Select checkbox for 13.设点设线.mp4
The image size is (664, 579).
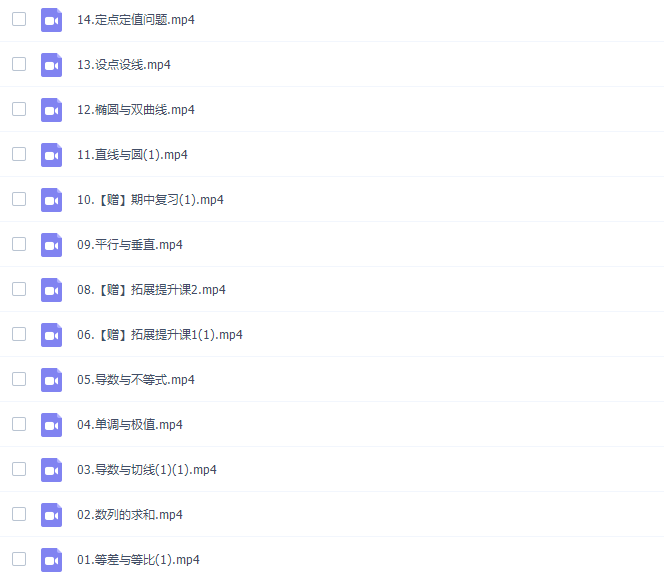[19, 64]
